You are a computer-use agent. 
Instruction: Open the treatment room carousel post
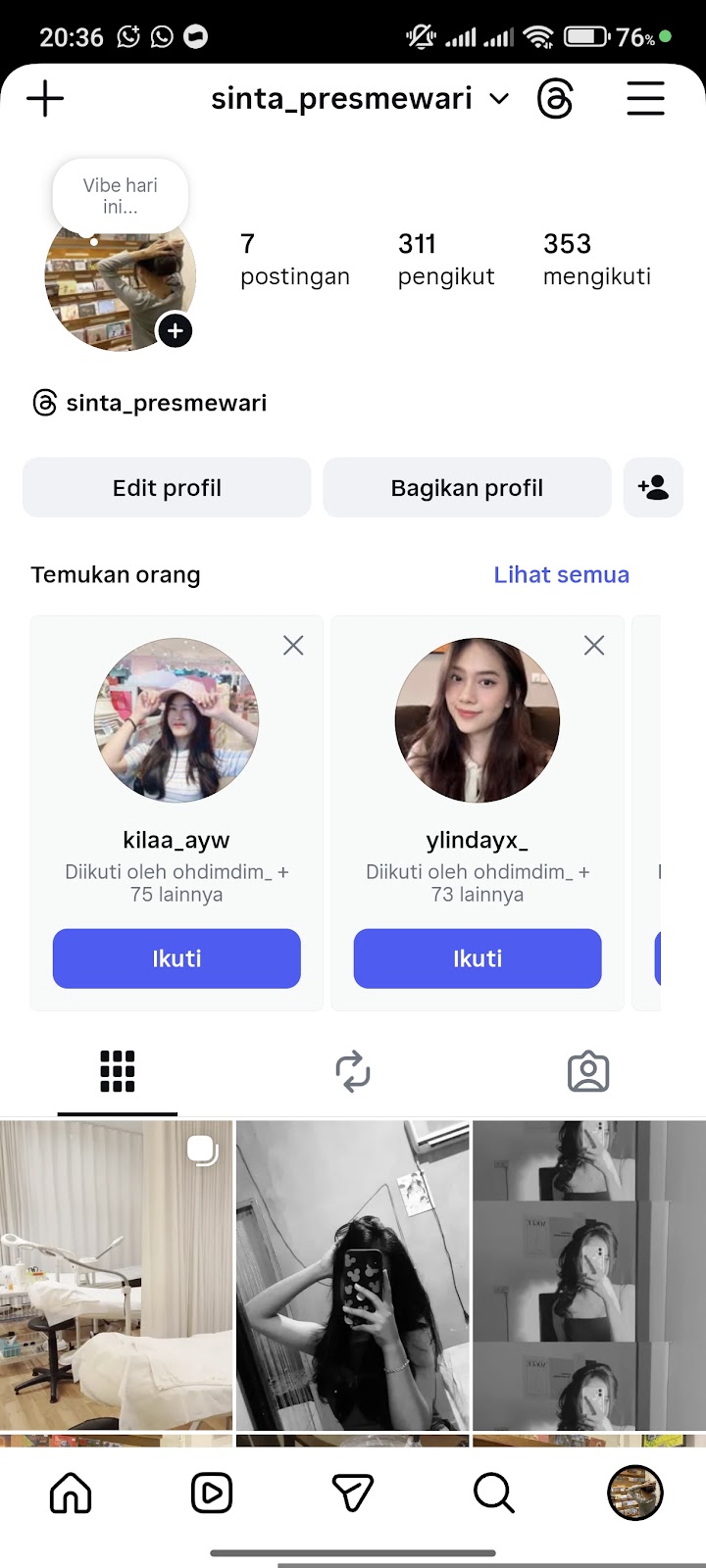tap(116, 1274)
